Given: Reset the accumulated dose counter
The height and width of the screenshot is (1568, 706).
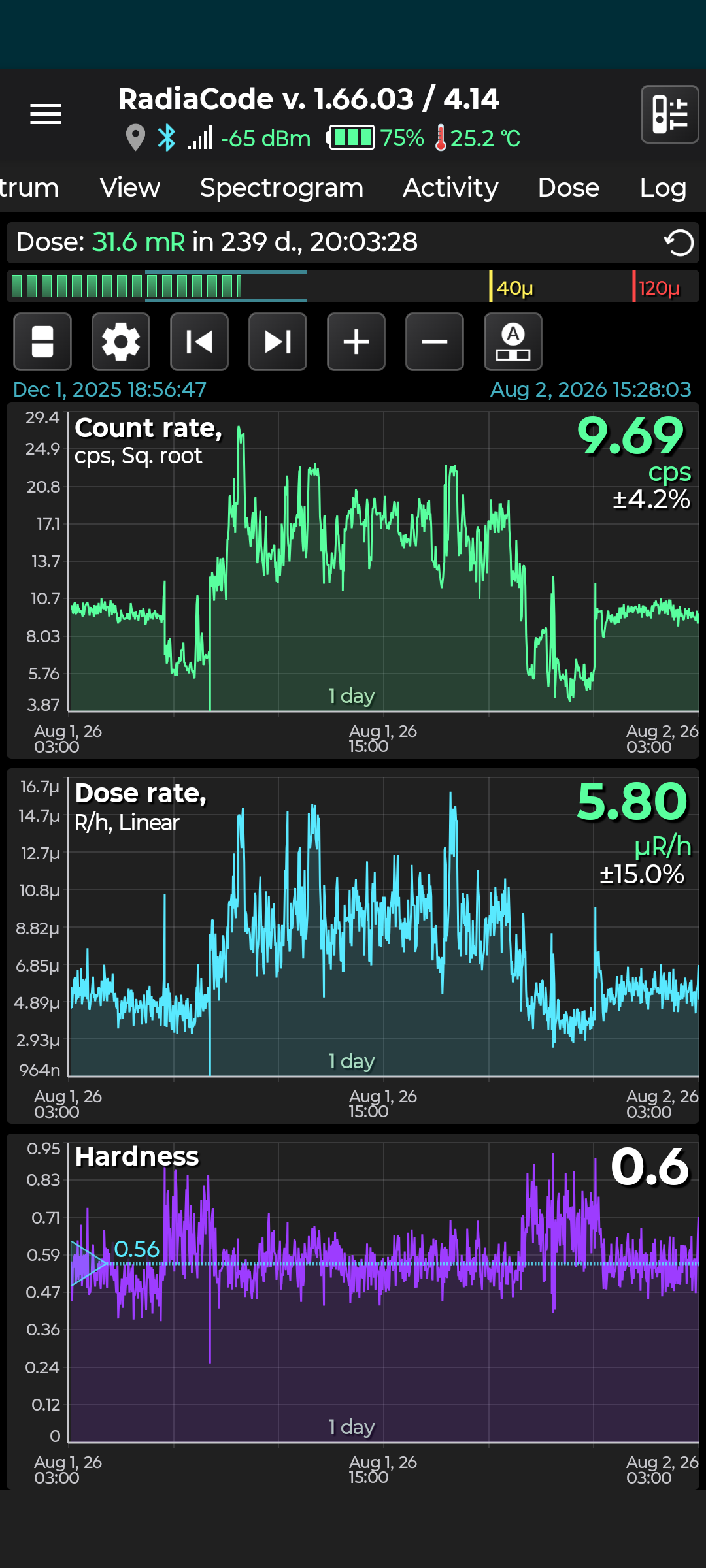Looking at the screenshot, I should [x=679, y=243].
